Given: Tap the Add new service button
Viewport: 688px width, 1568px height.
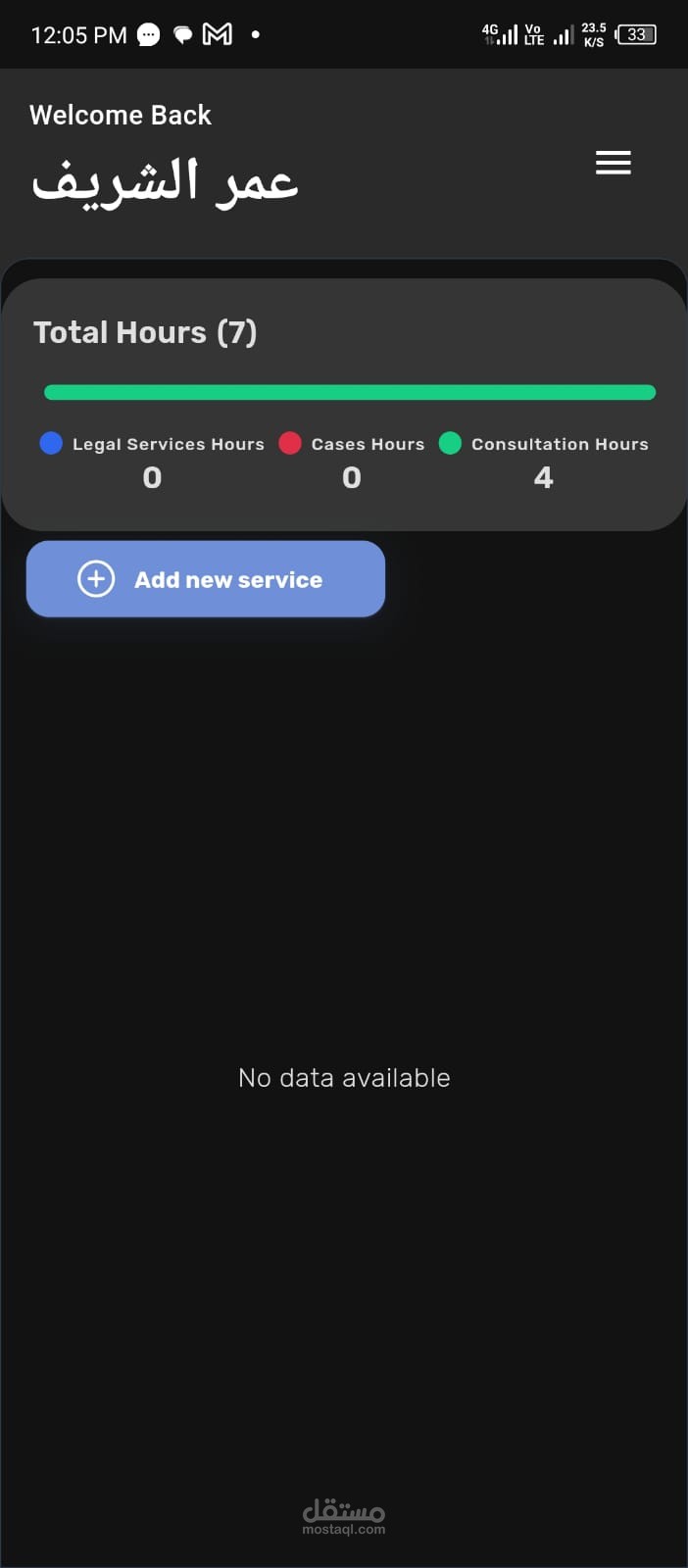Looking at the screenshot, I should [x=206, y=579].
